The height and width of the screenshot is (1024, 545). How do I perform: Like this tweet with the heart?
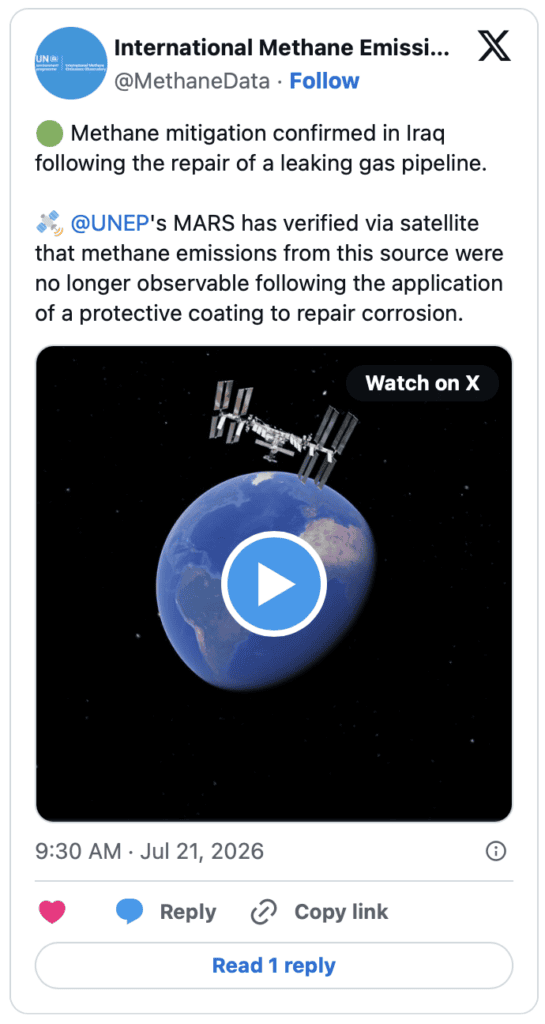click(52, 912)
